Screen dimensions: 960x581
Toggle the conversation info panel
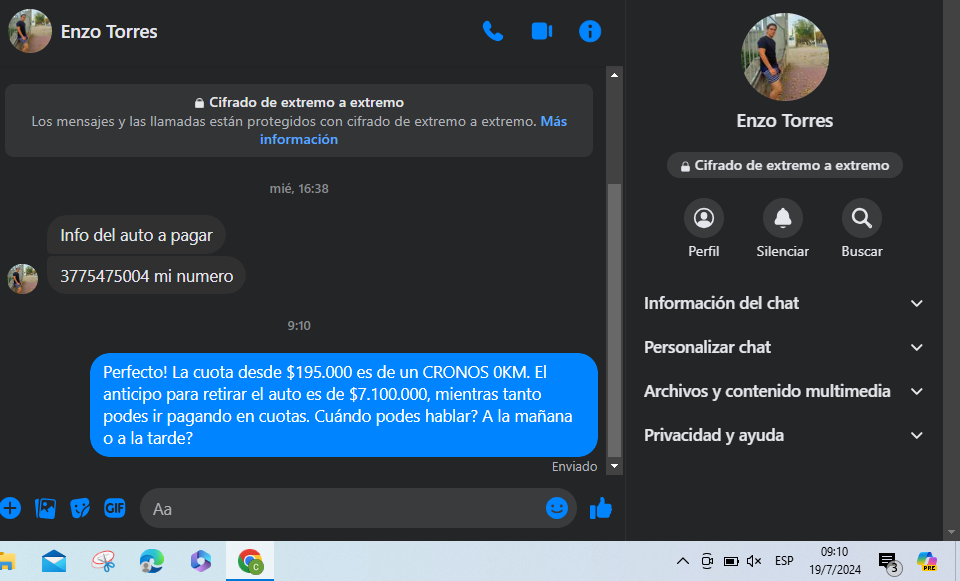(x=590, y=31)
